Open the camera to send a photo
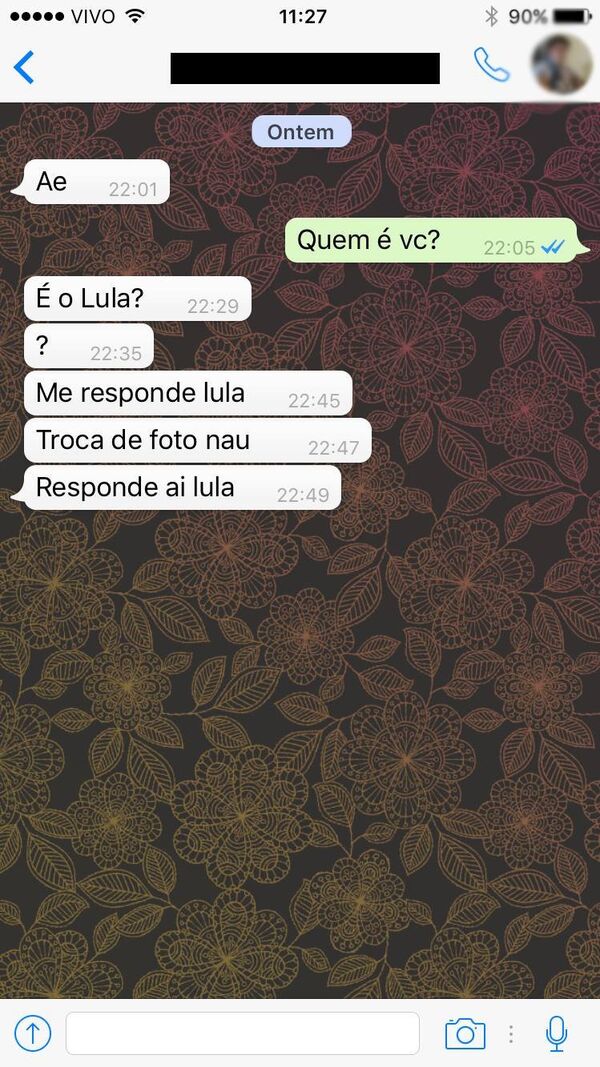The image size is (600, 1067). coord(465,1033)
